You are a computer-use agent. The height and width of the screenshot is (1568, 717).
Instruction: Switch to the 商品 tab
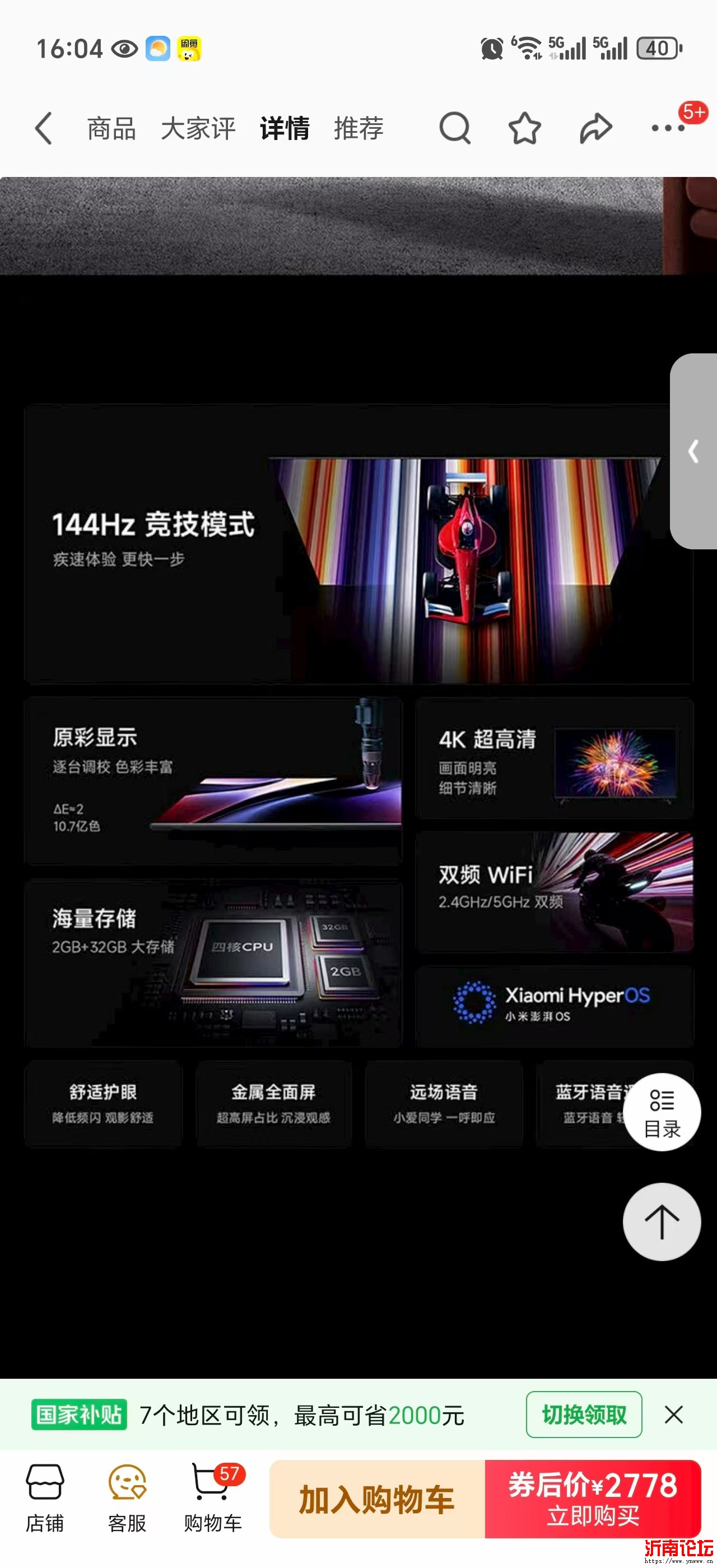pos(111,129)
